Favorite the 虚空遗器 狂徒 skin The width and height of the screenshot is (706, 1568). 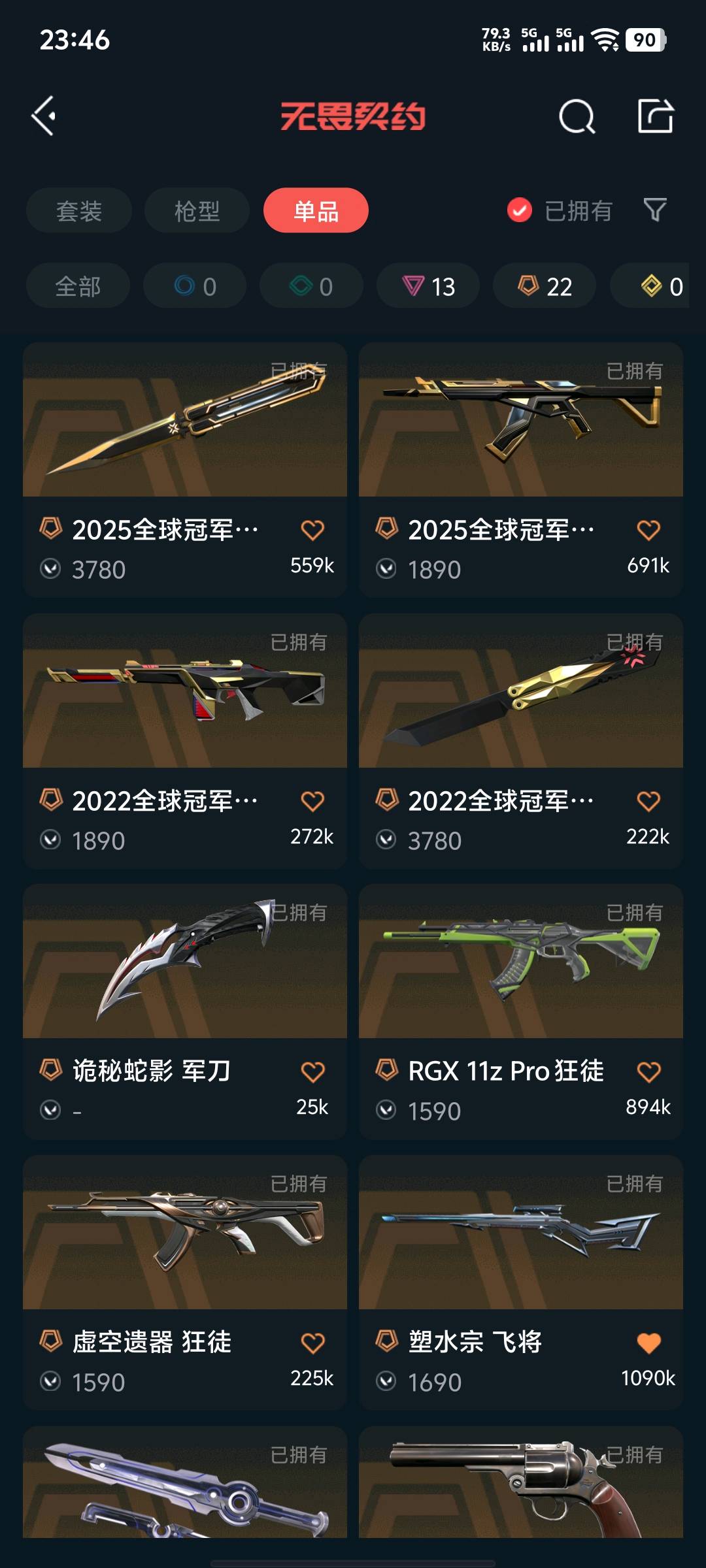(312, 1343)
